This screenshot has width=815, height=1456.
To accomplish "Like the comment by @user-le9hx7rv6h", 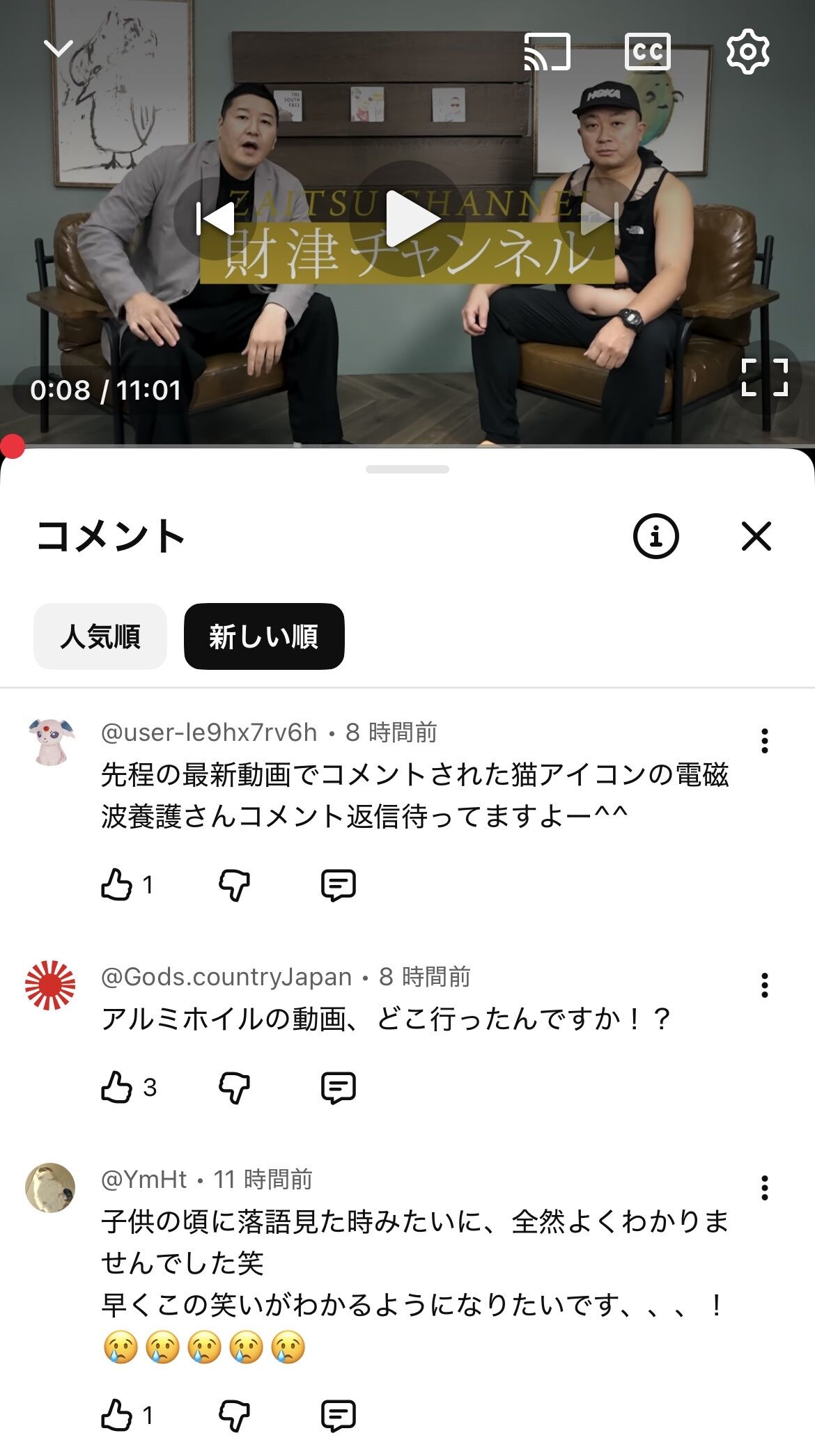I will pyautogui.click(x=117, y=885).
